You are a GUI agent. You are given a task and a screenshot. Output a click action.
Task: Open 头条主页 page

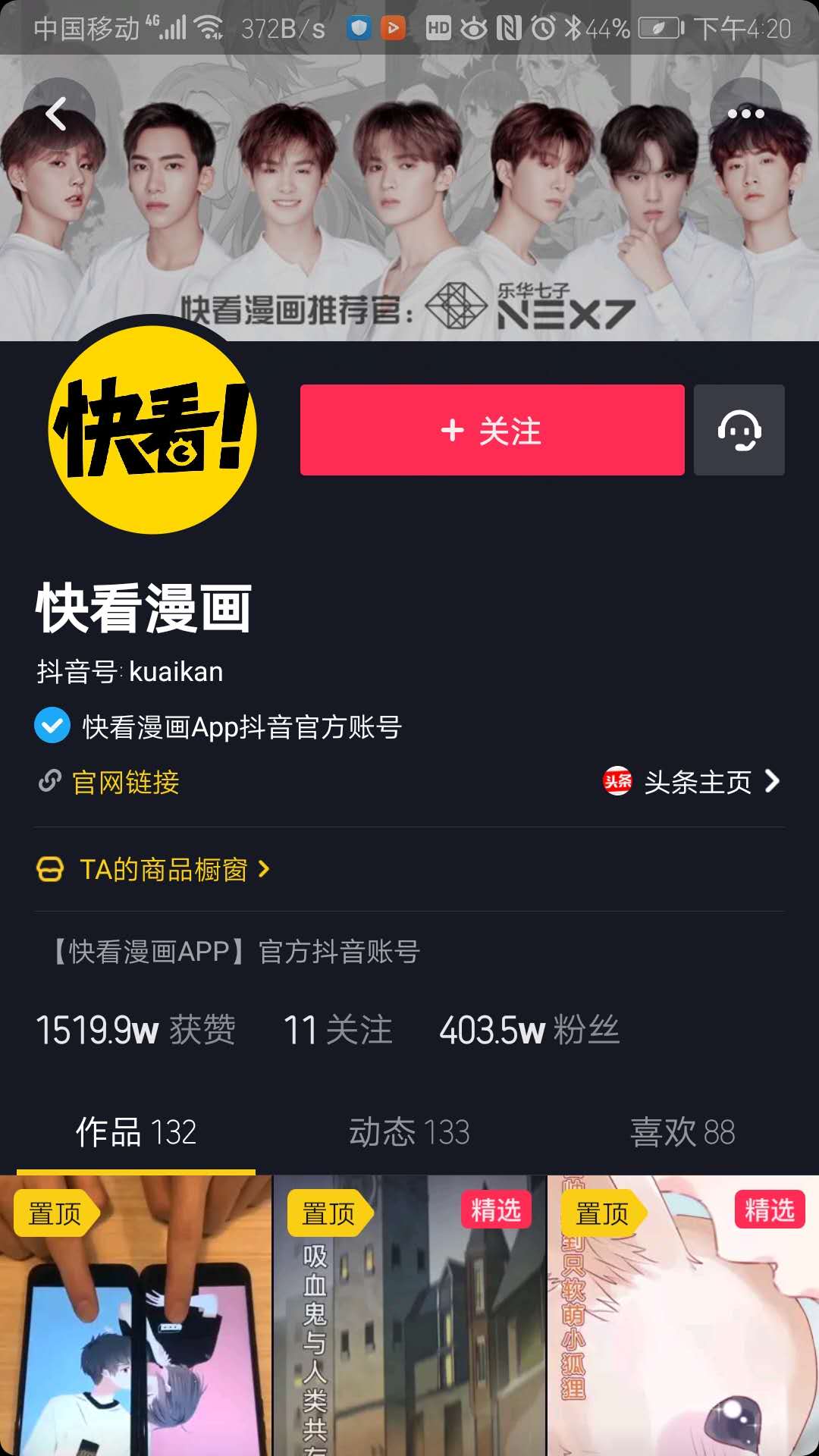pyautogui.click(x=692, y=782)
